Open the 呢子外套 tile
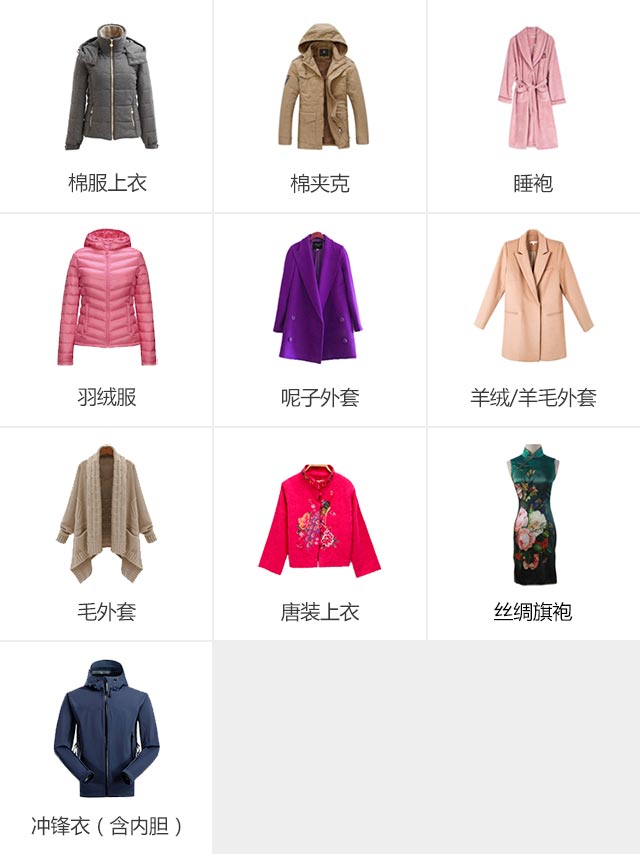Viewport: 640px width, 854px height. (x=320, y=320)
